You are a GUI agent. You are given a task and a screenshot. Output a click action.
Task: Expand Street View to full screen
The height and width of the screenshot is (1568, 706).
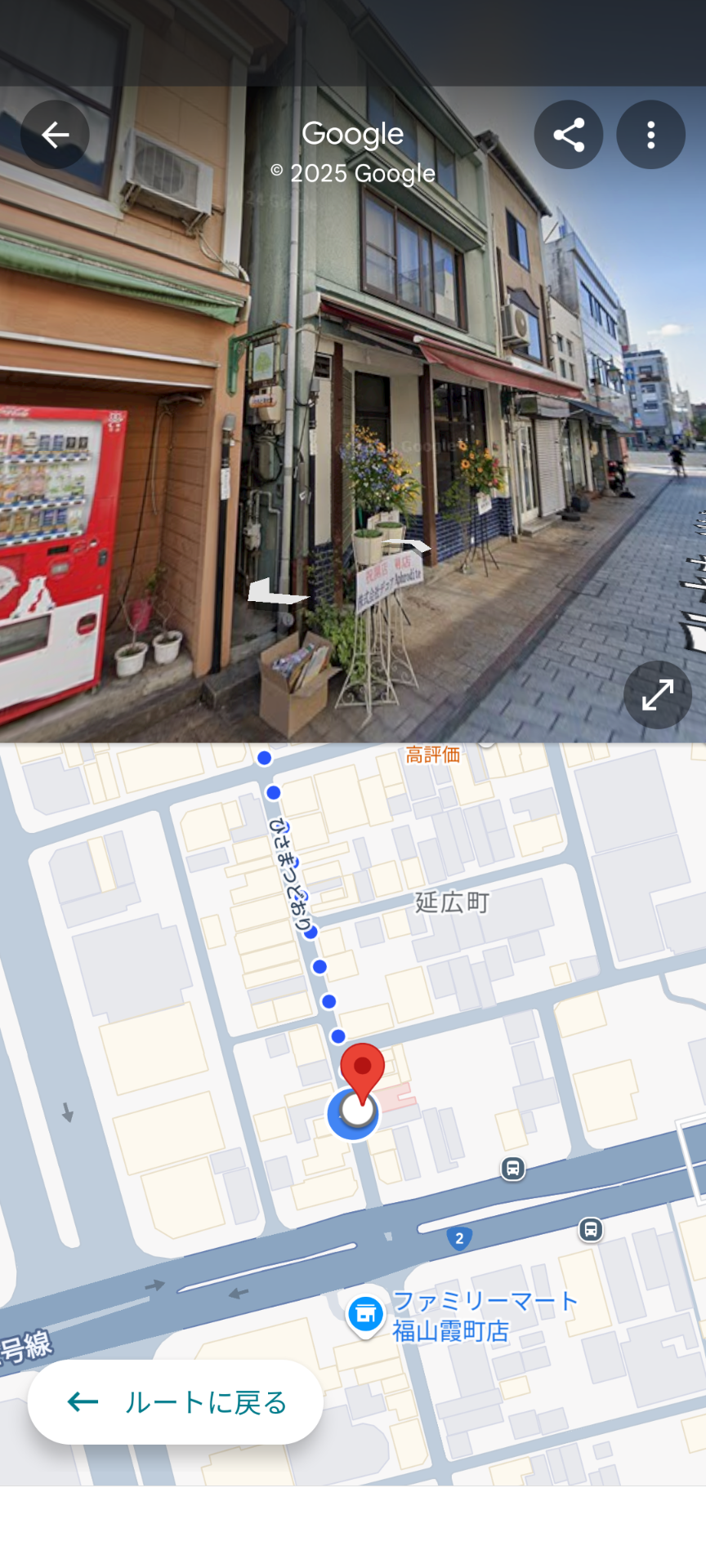[658, 695]
